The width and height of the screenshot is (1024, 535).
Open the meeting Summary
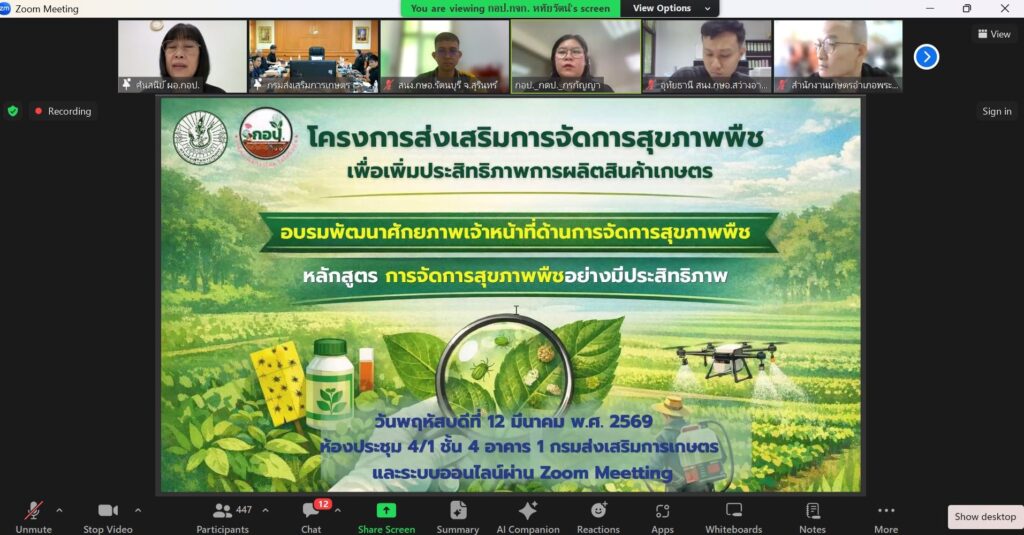(x=458, y=515)
